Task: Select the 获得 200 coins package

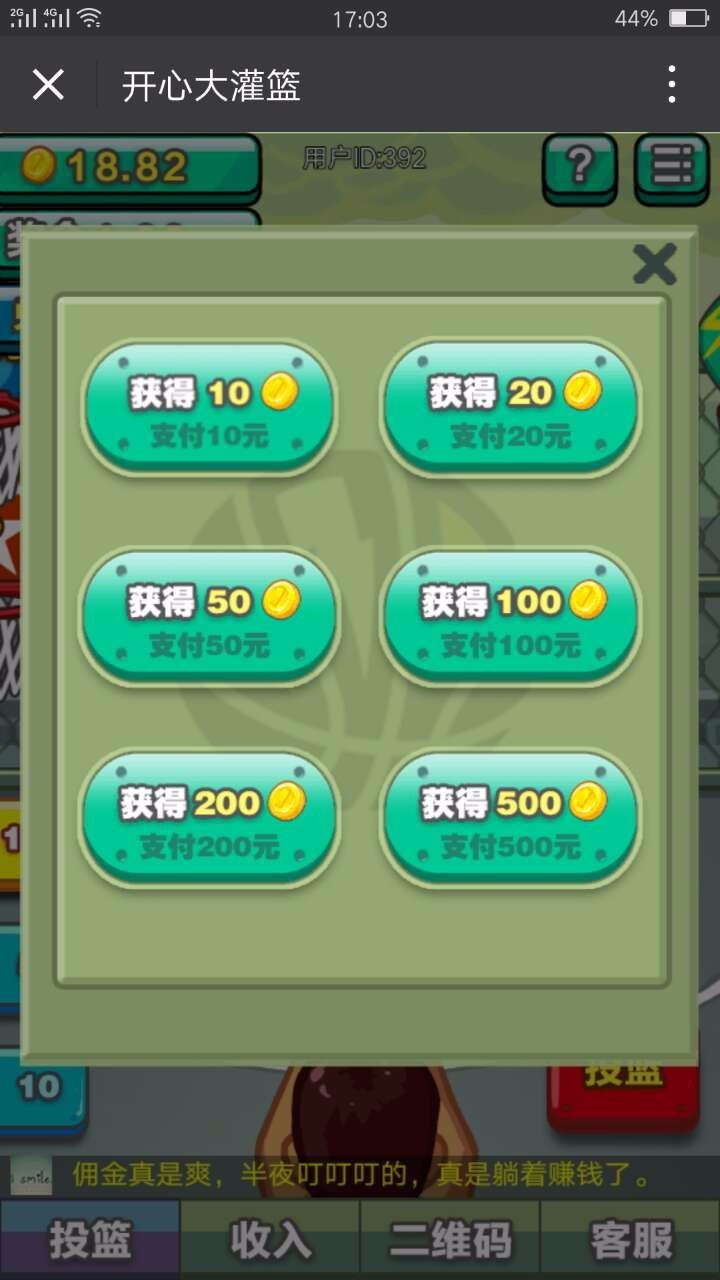Action: [210, 820]
